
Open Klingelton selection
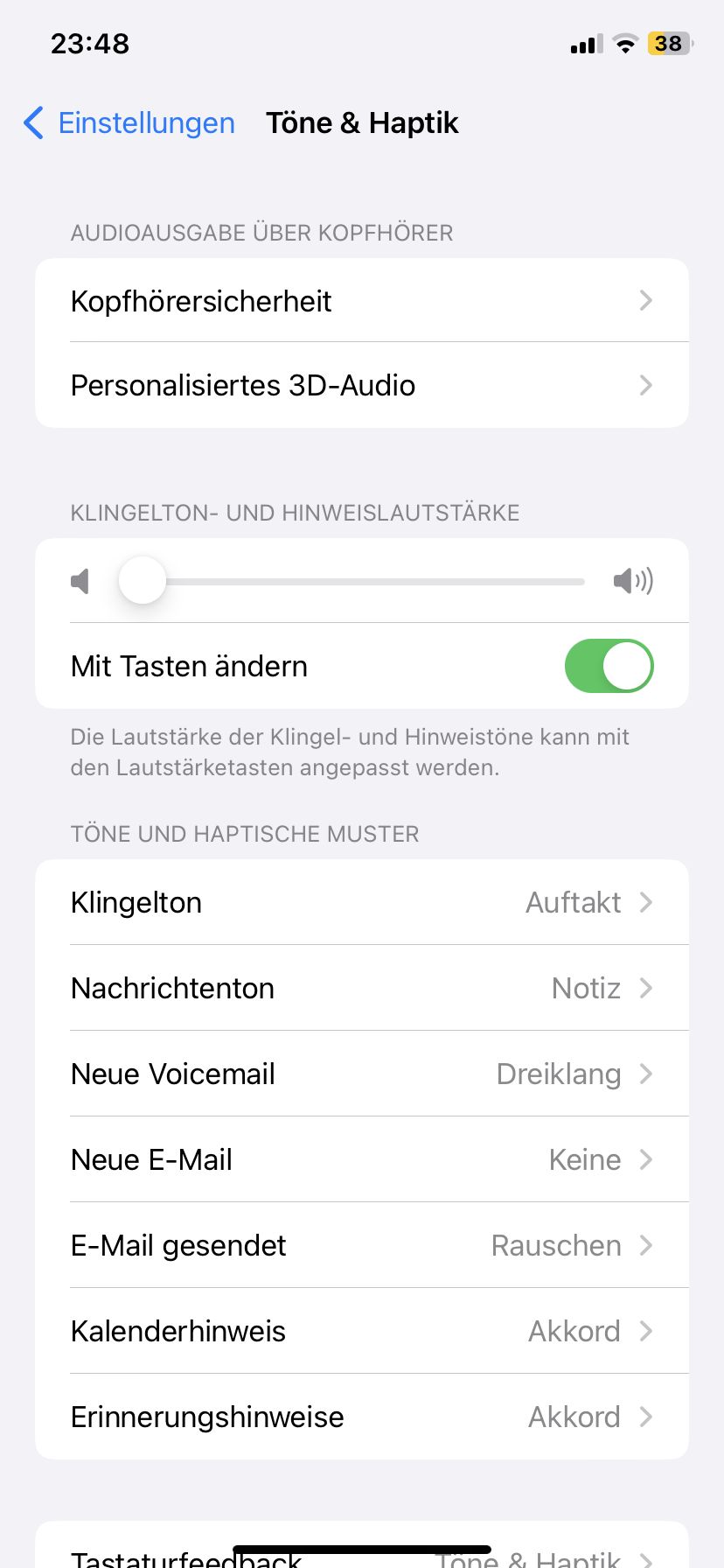(x=361, y=902)
